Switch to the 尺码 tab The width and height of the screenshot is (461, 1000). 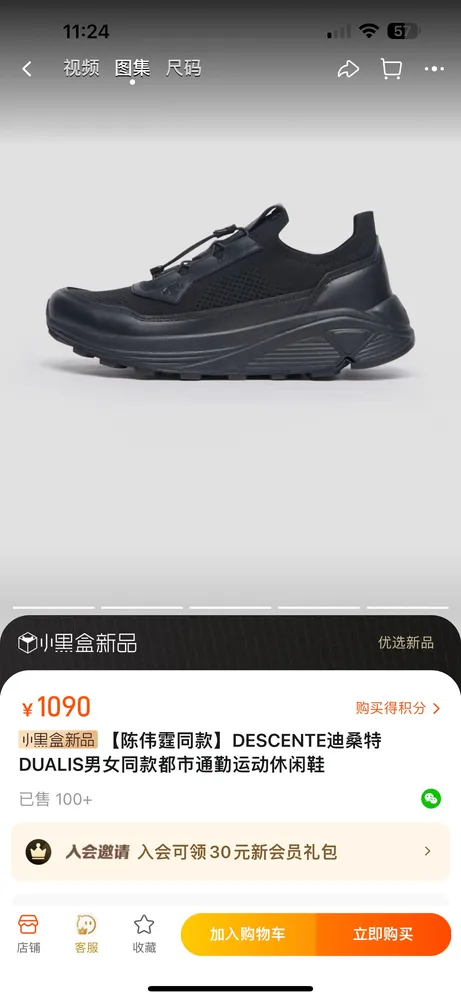point(184,68)
